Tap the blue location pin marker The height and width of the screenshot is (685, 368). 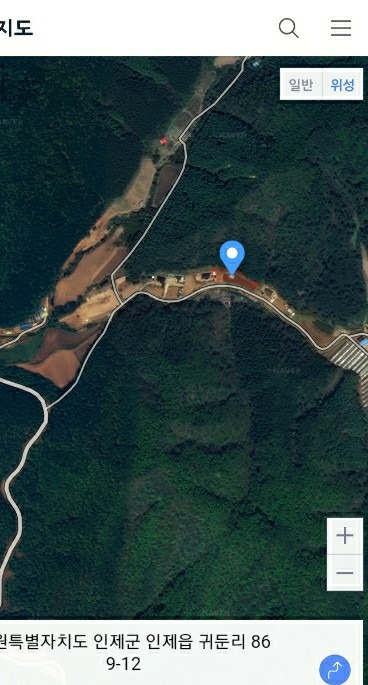point(232,258)
